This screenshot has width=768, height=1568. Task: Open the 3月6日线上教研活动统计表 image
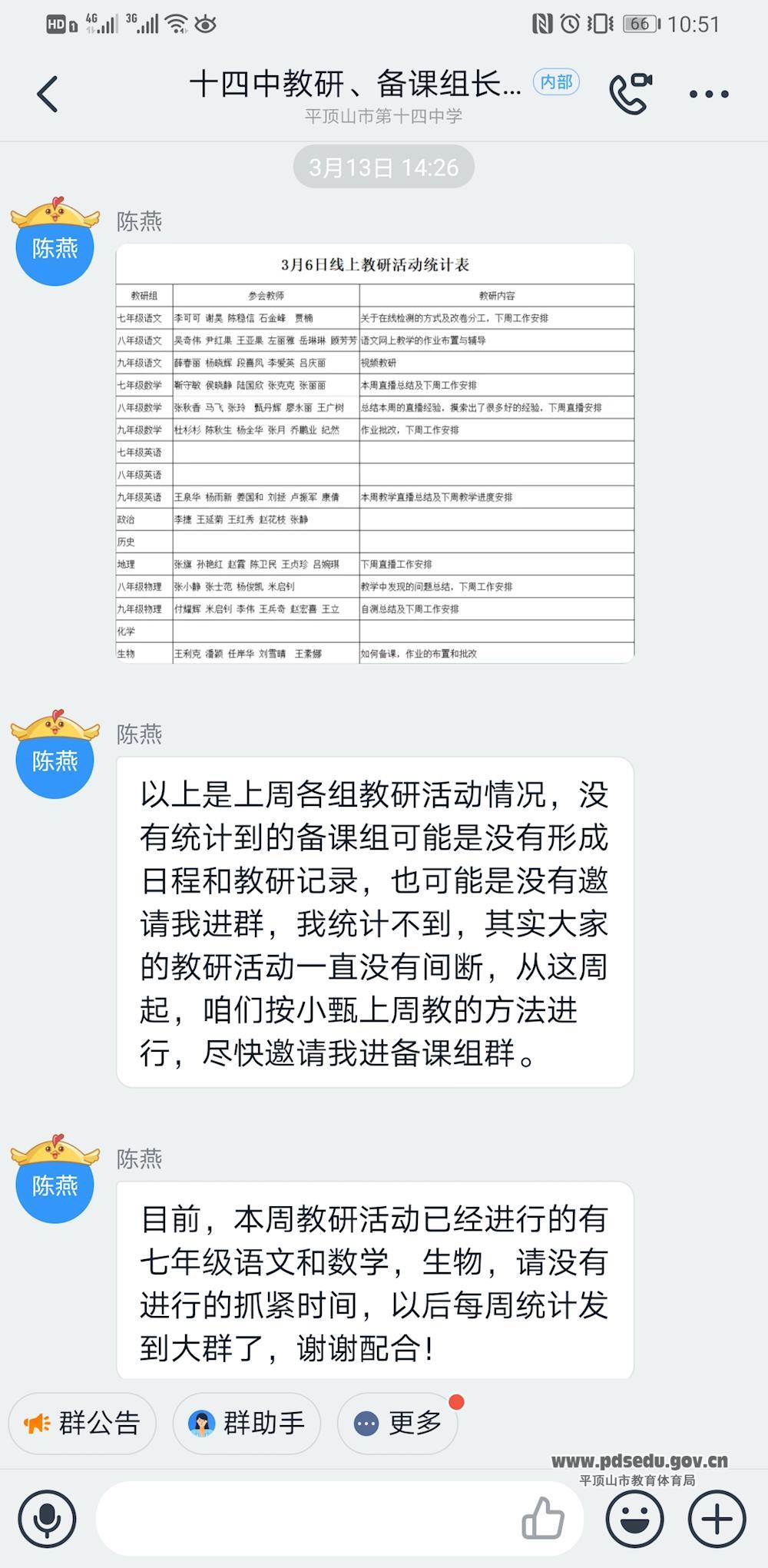(375, 453)
